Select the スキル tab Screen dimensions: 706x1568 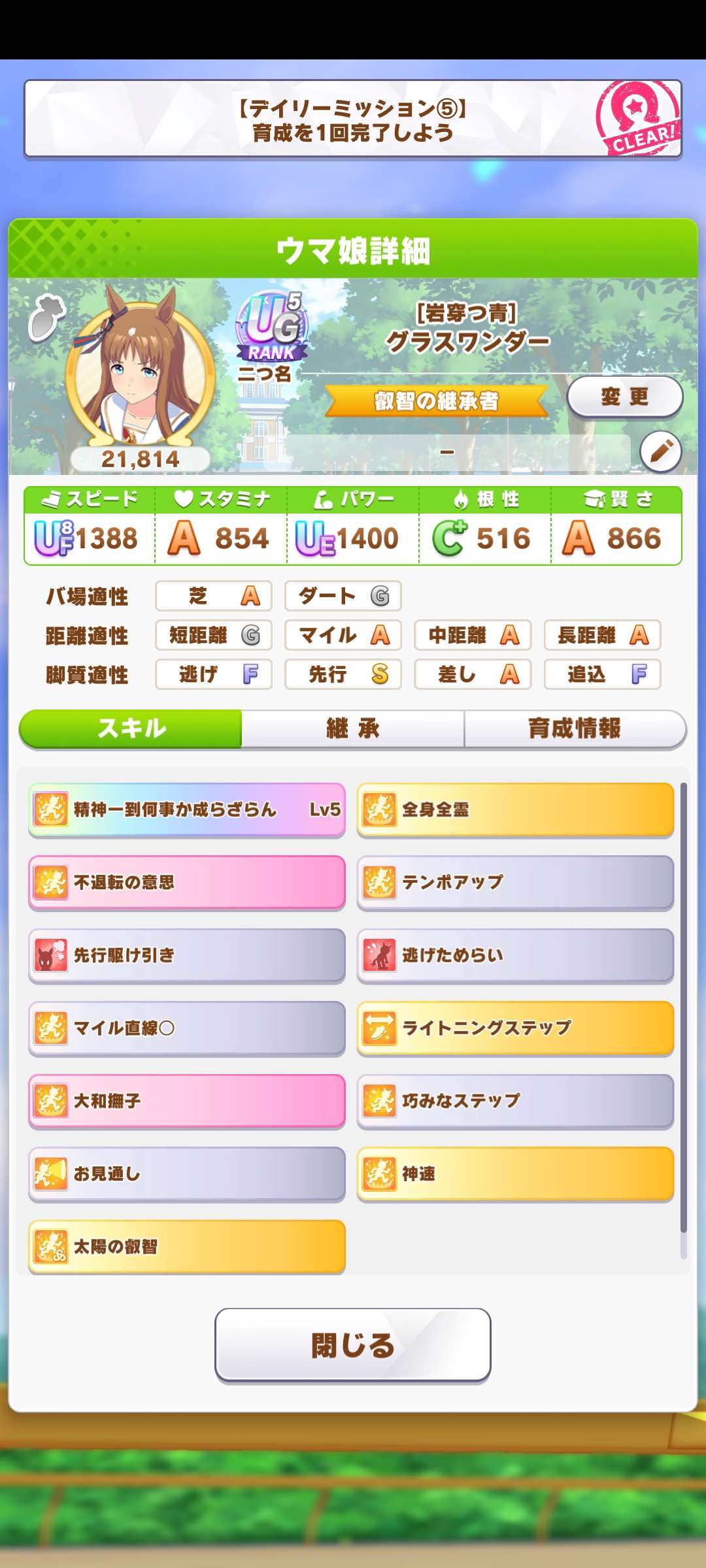click(131, 728)
